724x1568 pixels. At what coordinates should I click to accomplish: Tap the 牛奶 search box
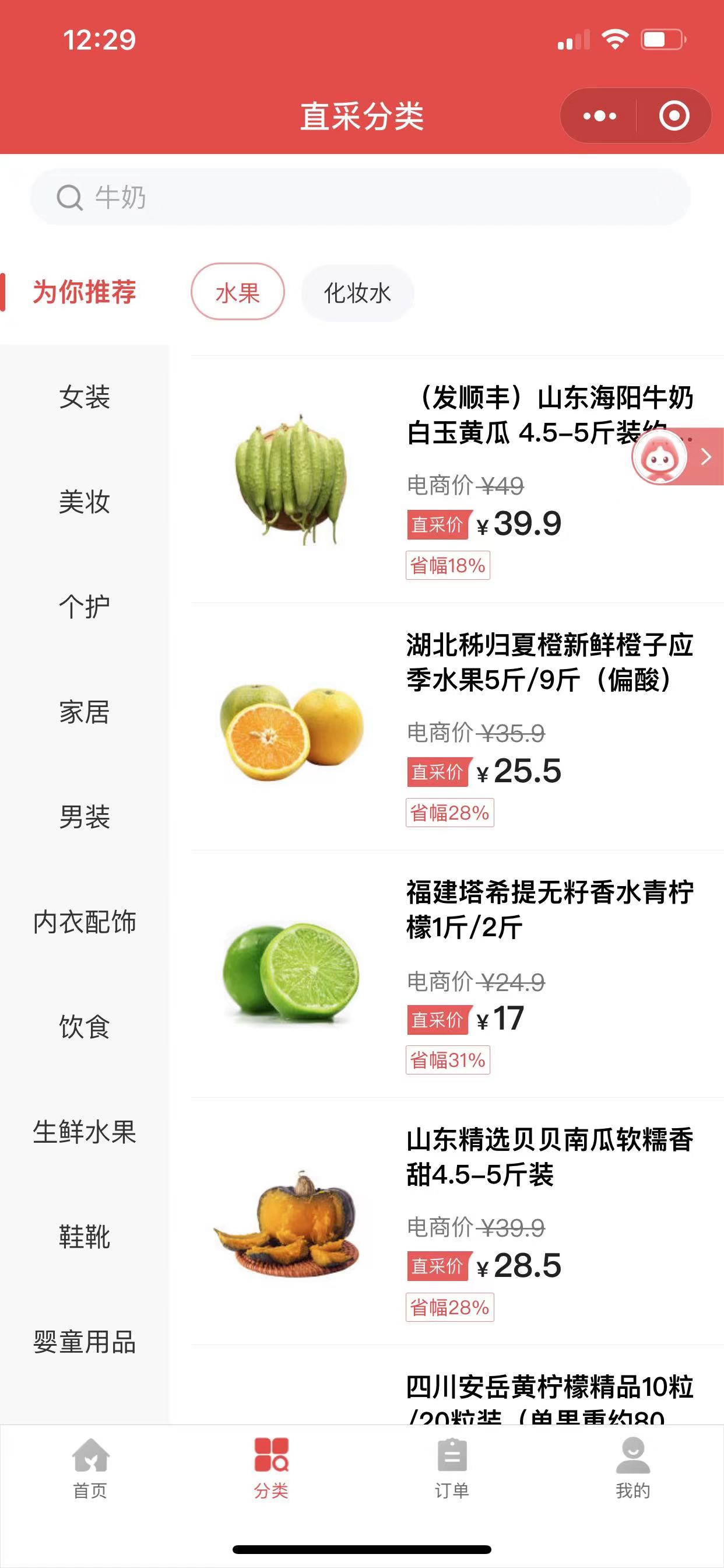click(x=360, y=197)
